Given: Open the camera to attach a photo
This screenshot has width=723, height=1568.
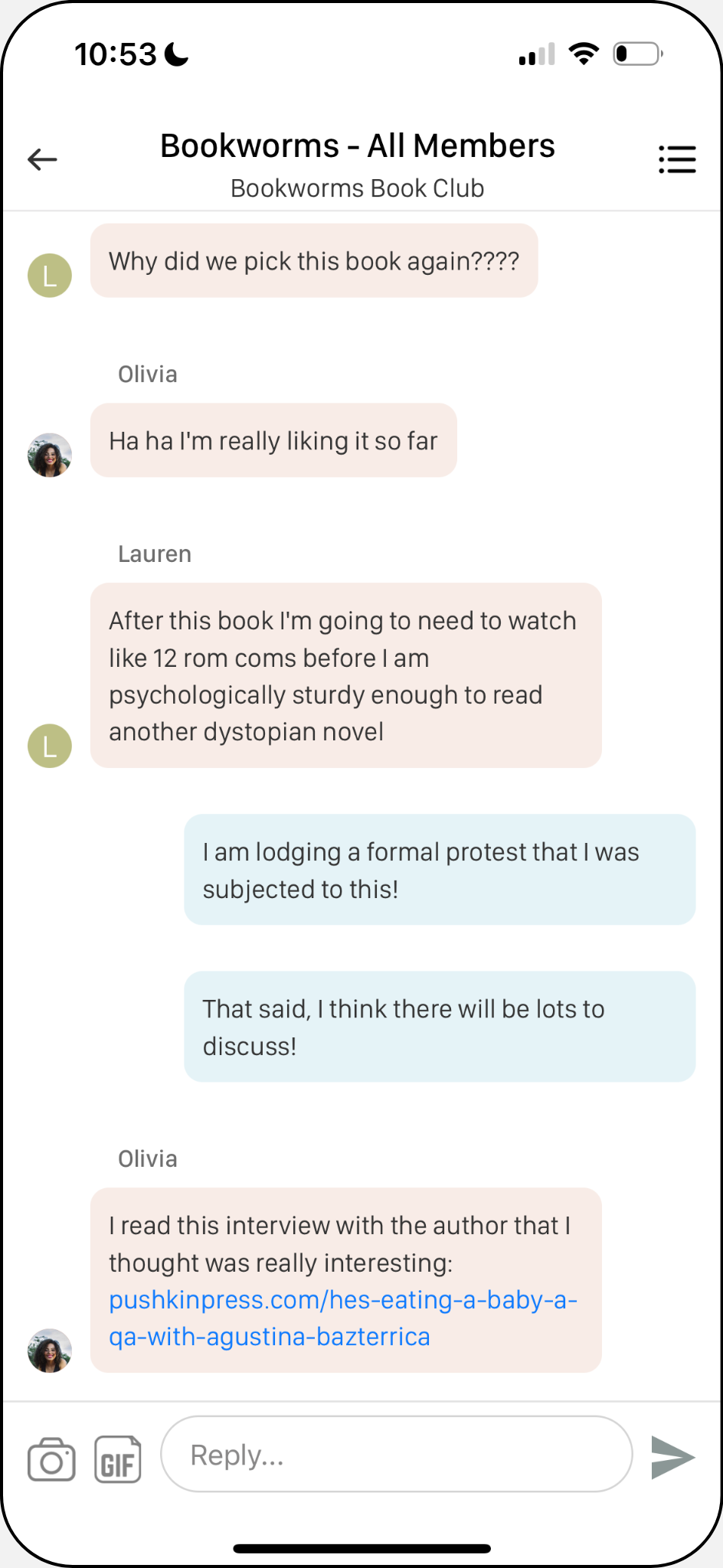Looking at the screenshot, I should coord(51,1459).
